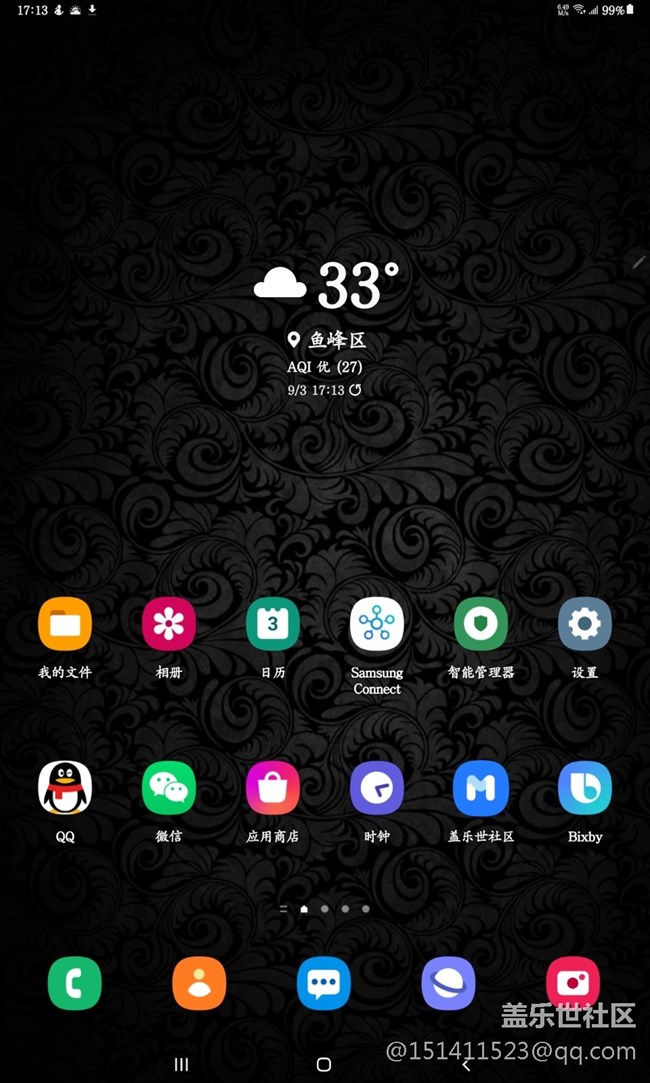This screenshot has width=650, height=1083.
Task: Launch the Samsung Internet browser
Action: [x=448, y=983]
